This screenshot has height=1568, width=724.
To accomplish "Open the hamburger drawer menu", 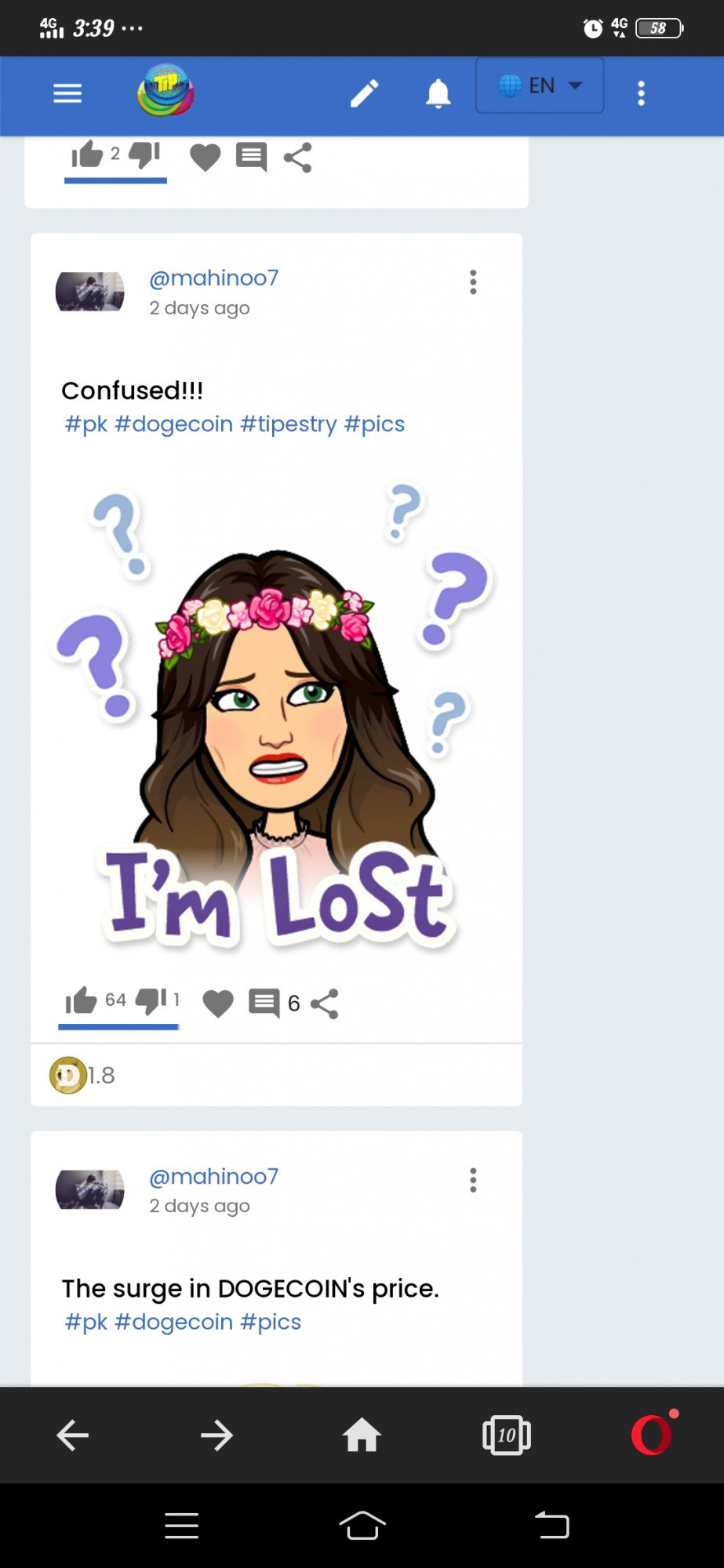I will [x=67, y=94].
